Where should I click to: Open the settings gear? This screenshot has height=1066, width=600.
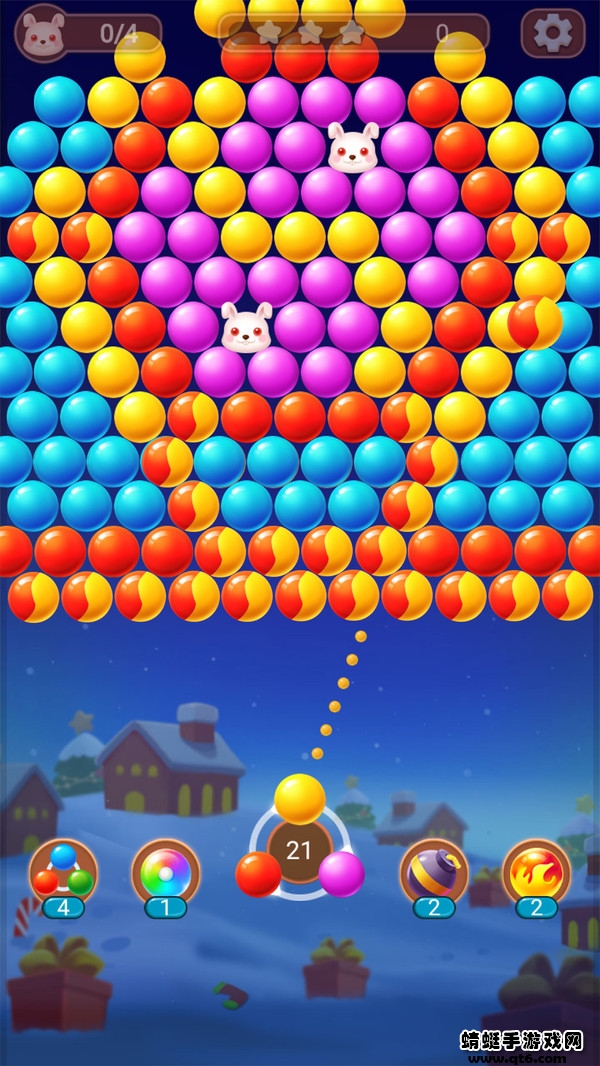[553, 34]
